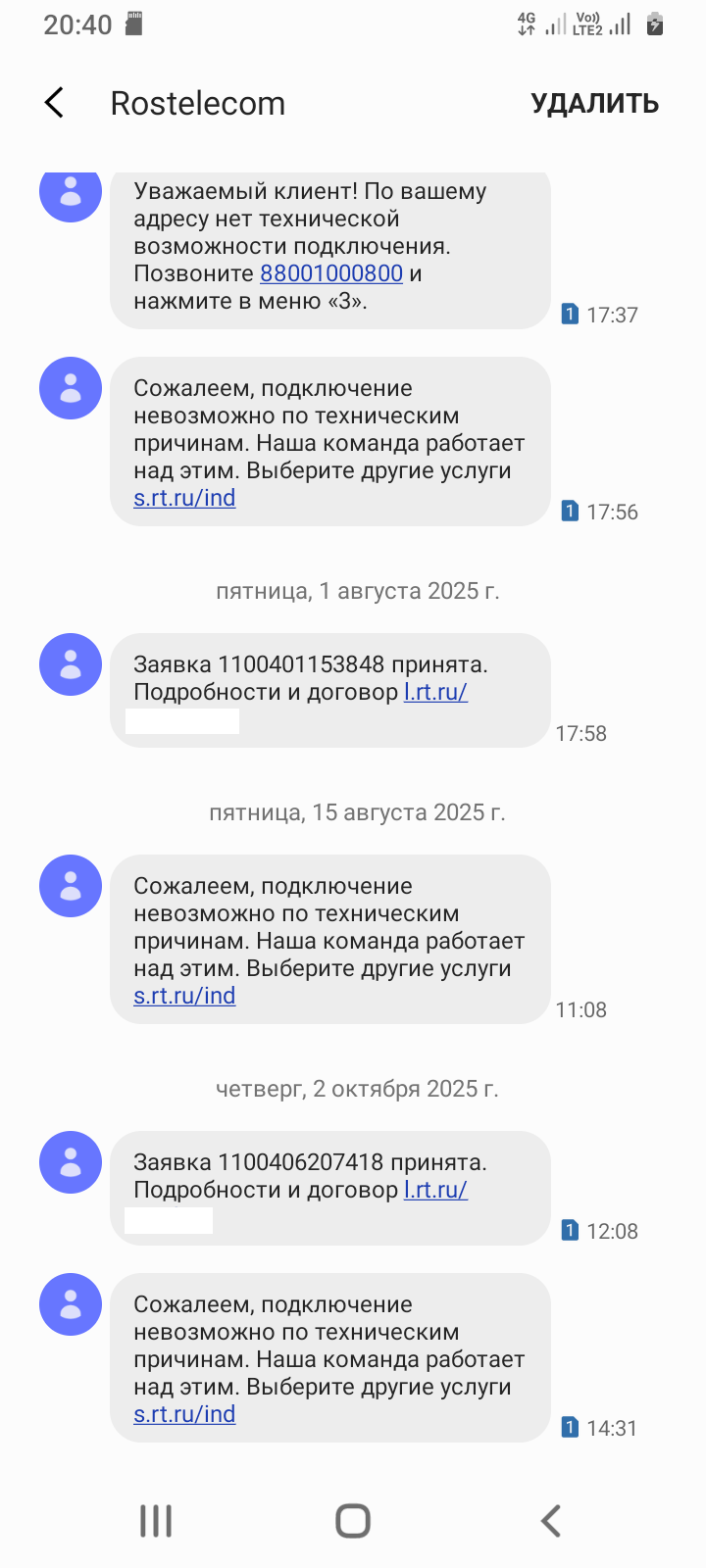
Task: Tap the УДАЛИТЬ button
Action: (594, 103)
